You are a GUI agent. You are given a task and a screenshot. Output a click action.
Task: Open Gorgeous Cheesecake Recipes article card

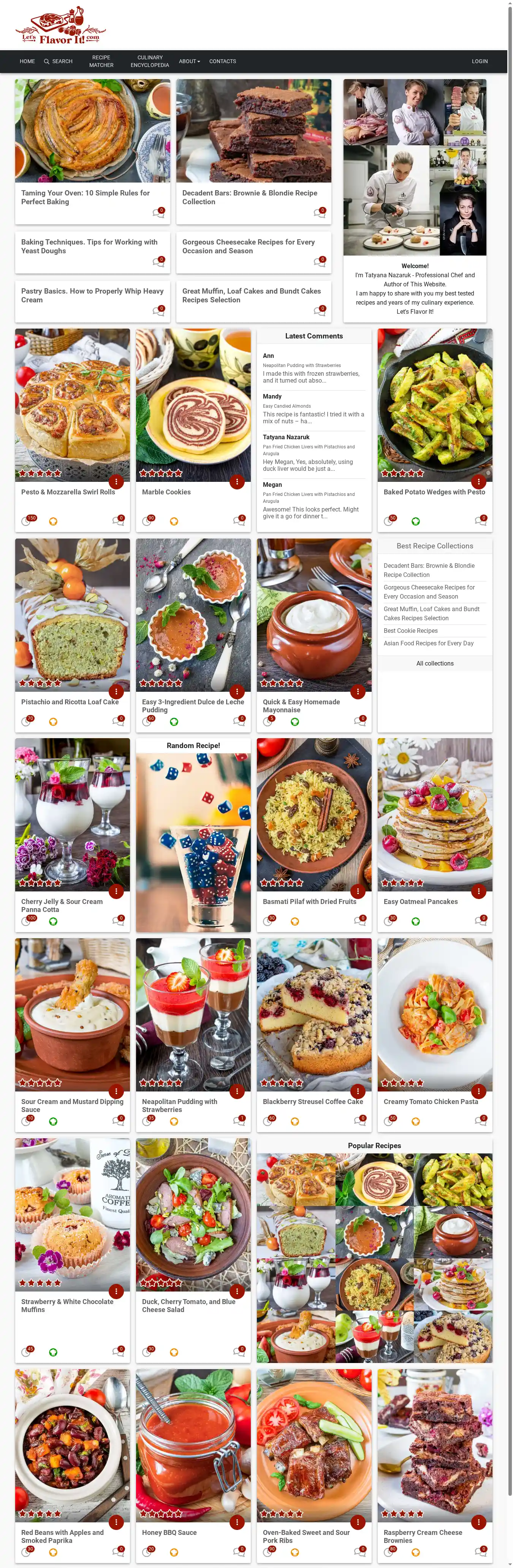coord(248,246)
